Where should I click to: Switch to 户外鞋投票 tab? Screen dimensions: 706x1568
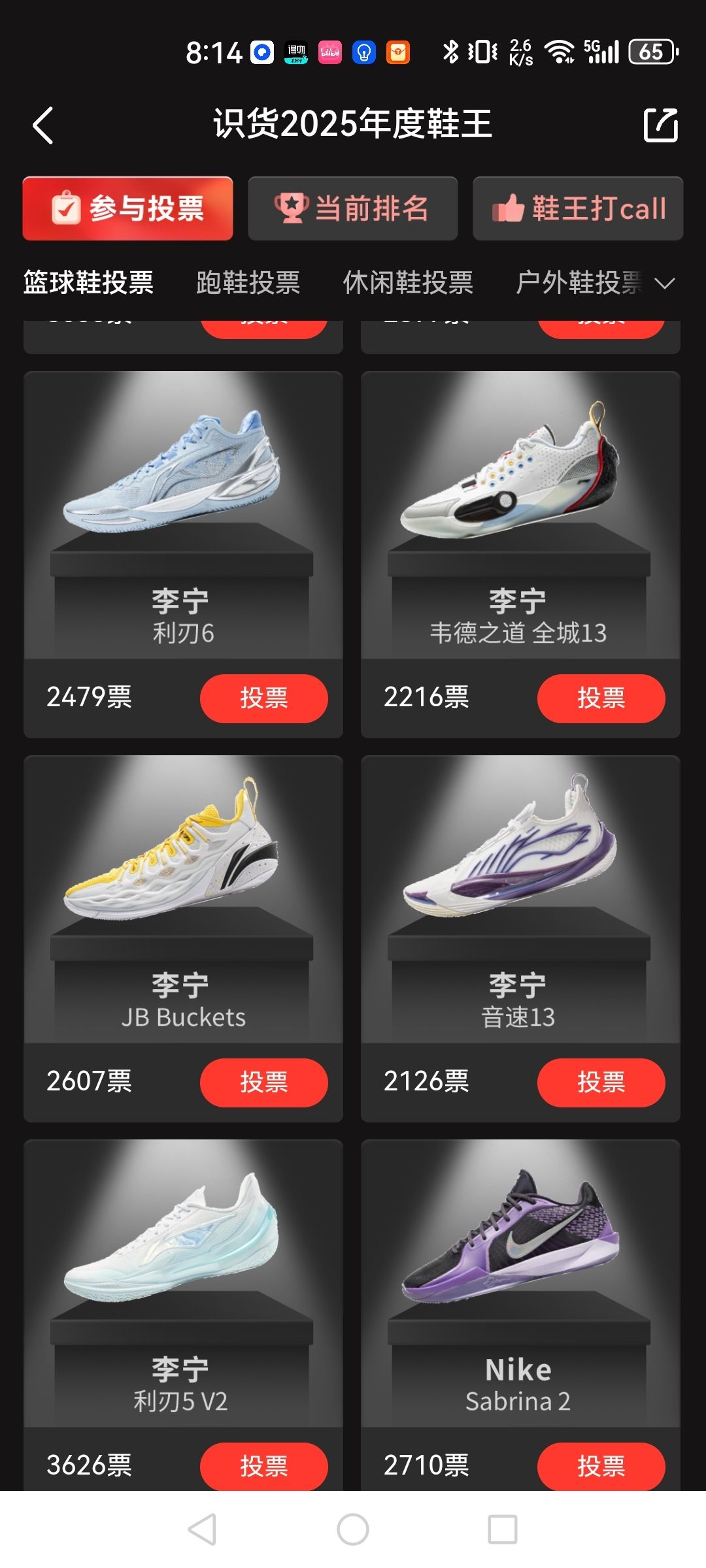[578, 283]
